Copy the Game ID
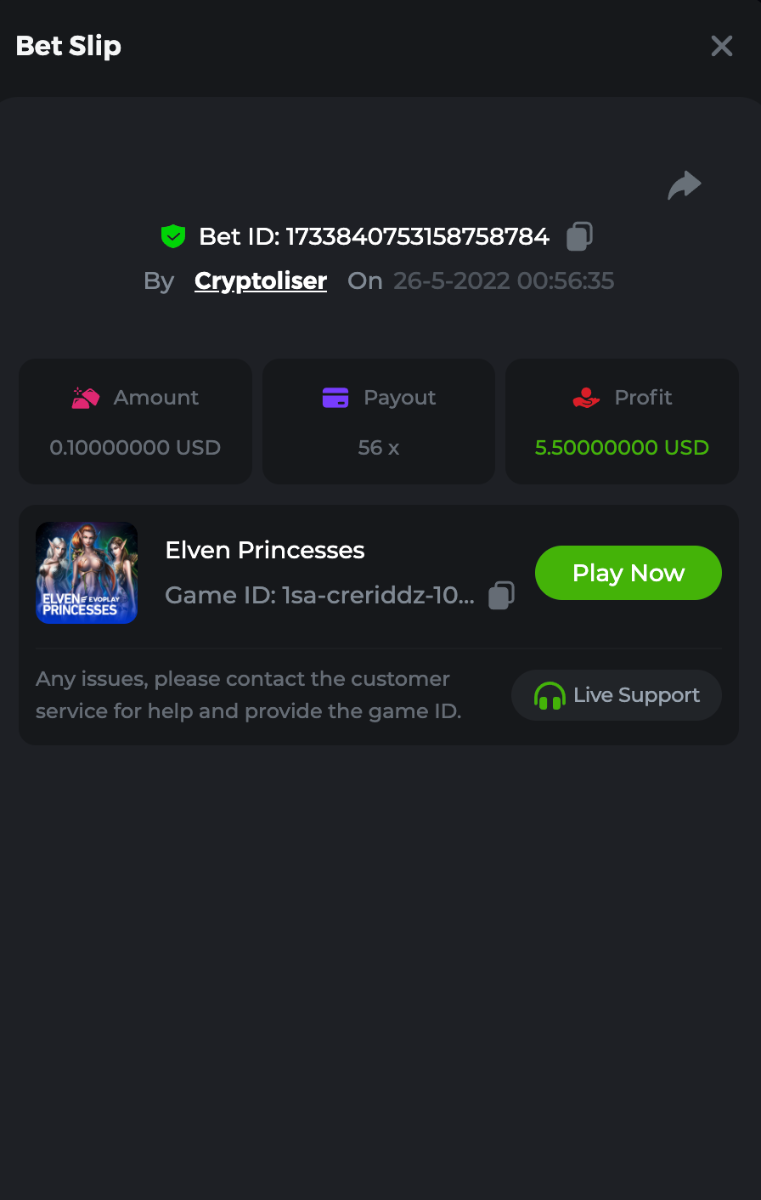Viewport: 761px width, 1200px height. 501,595
